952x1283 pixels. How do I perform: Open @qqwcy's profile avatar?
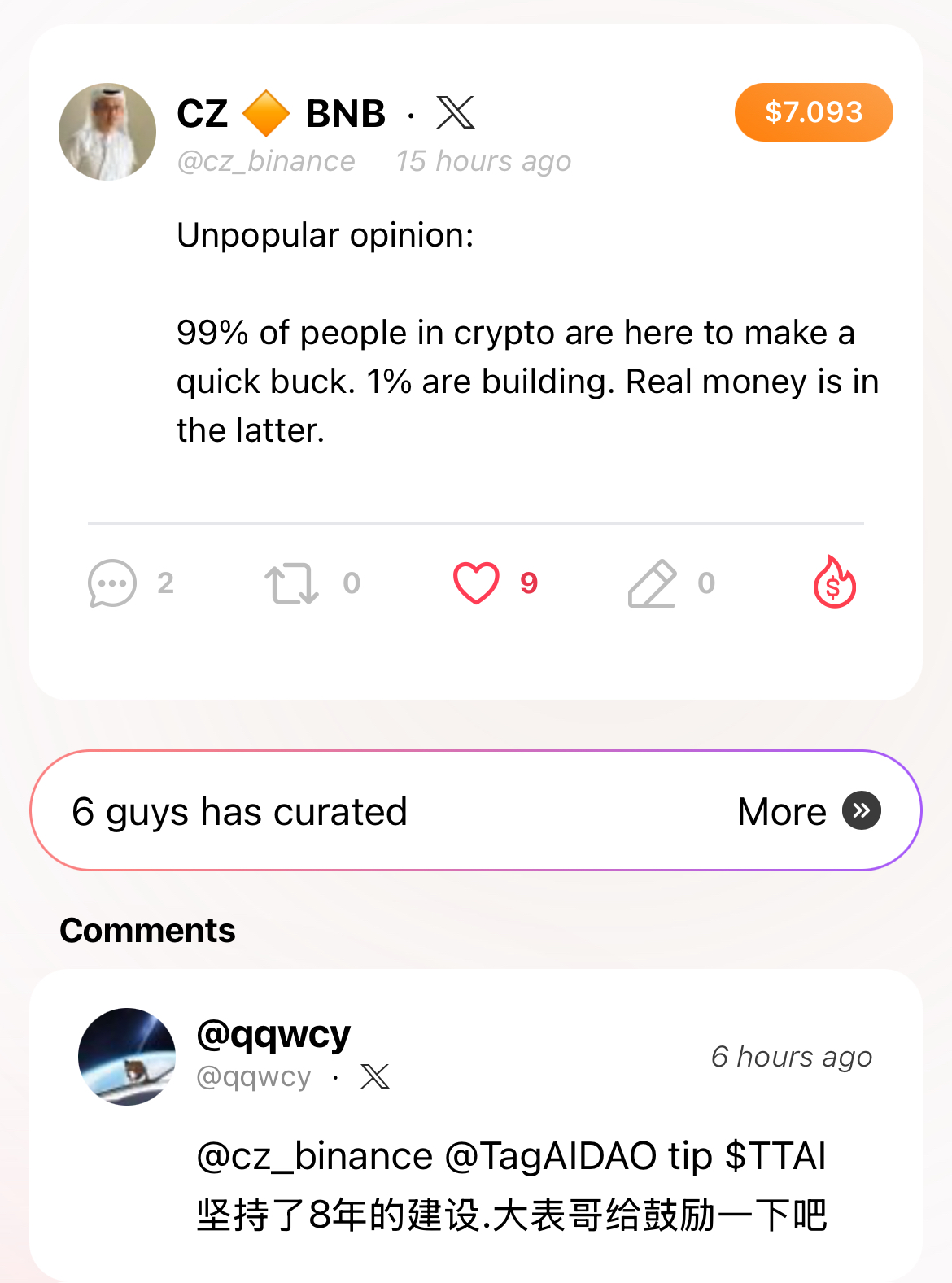[127, 1057]
